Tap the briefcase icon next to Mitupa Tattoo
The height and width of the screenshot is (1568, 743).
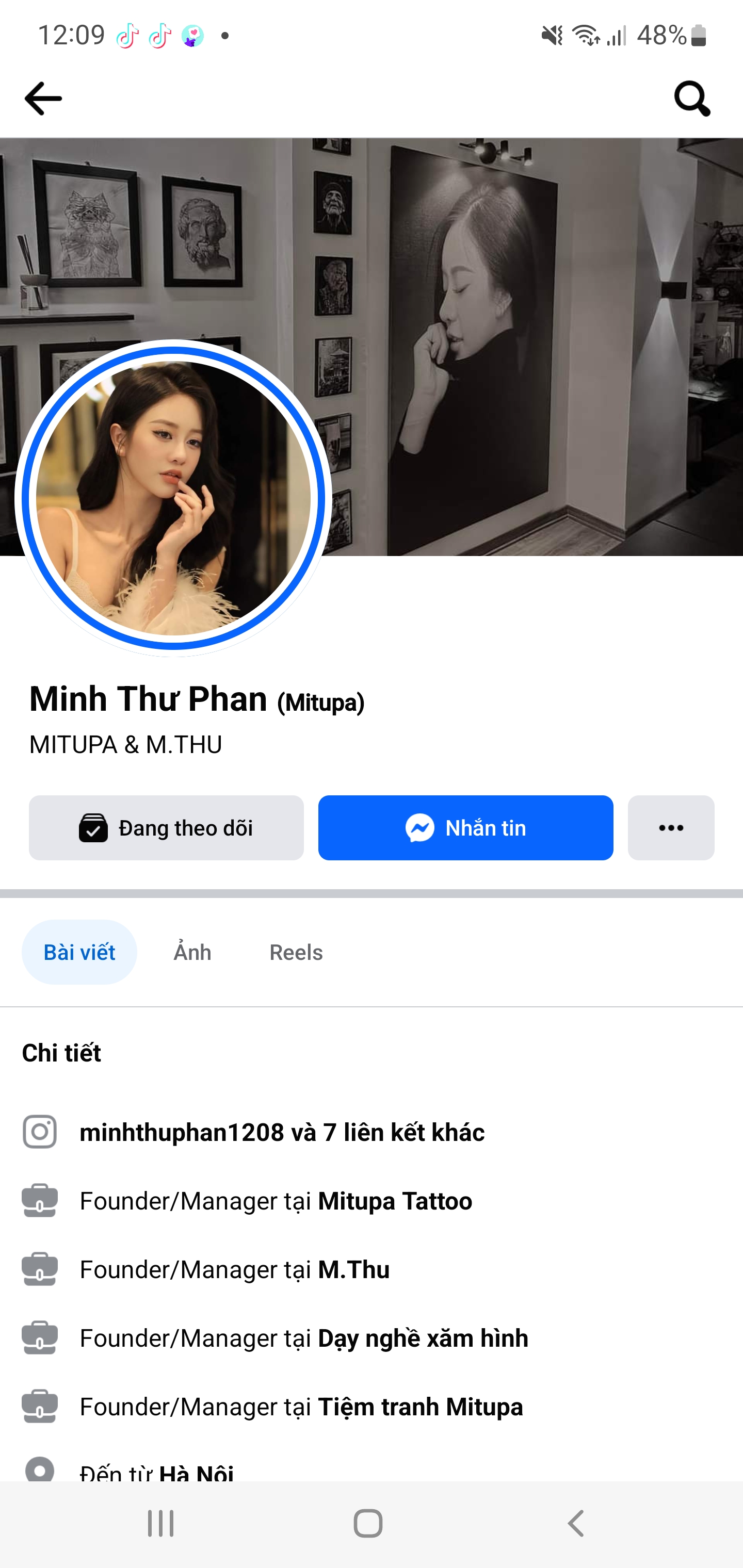pos(39,1200)
